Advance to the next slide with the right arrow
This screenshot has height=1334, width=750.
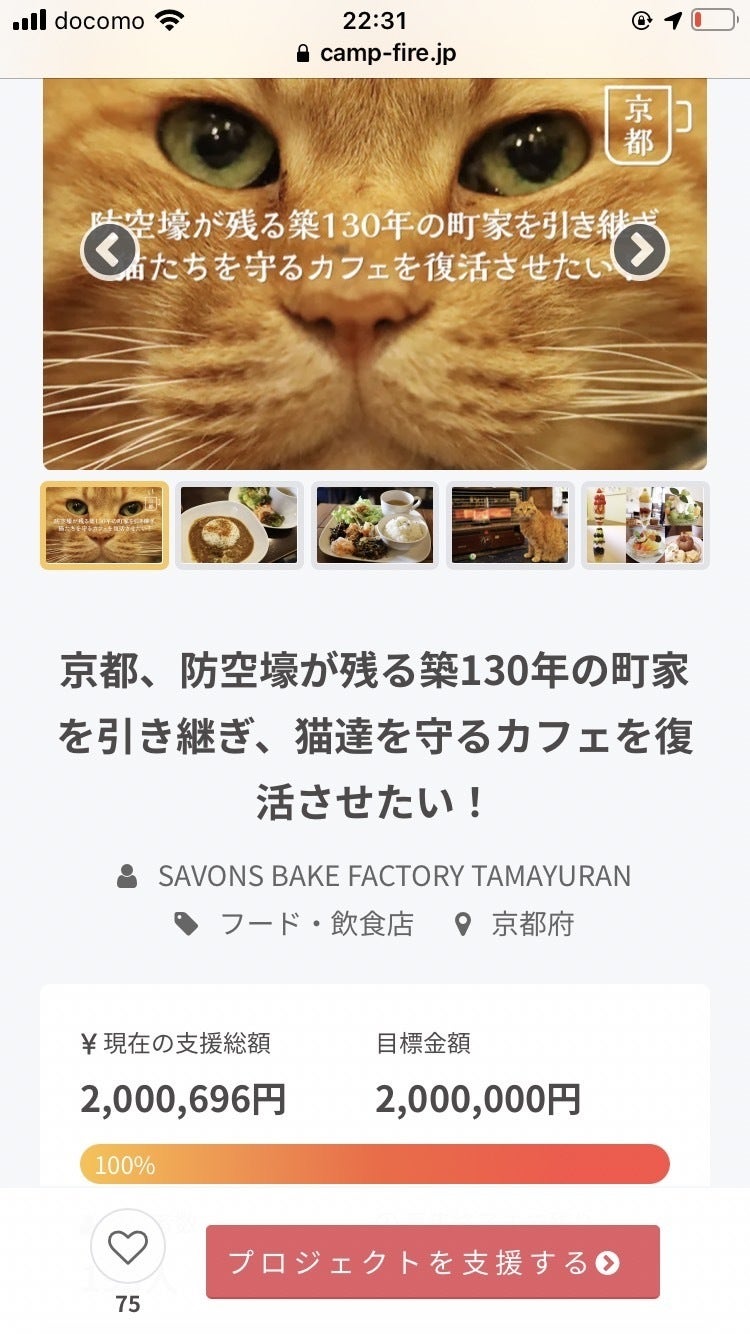point(639,250)
